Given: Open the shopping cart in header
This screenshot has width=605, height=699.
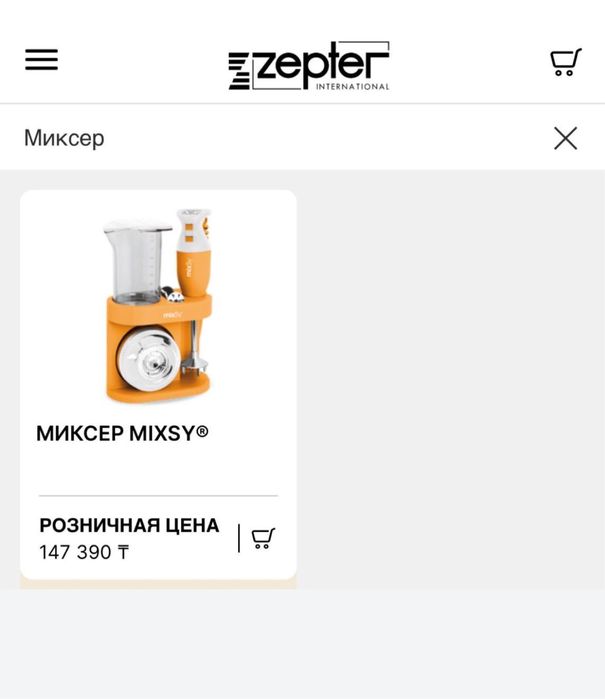Looking at the screenshot, I should coord(565,62).
